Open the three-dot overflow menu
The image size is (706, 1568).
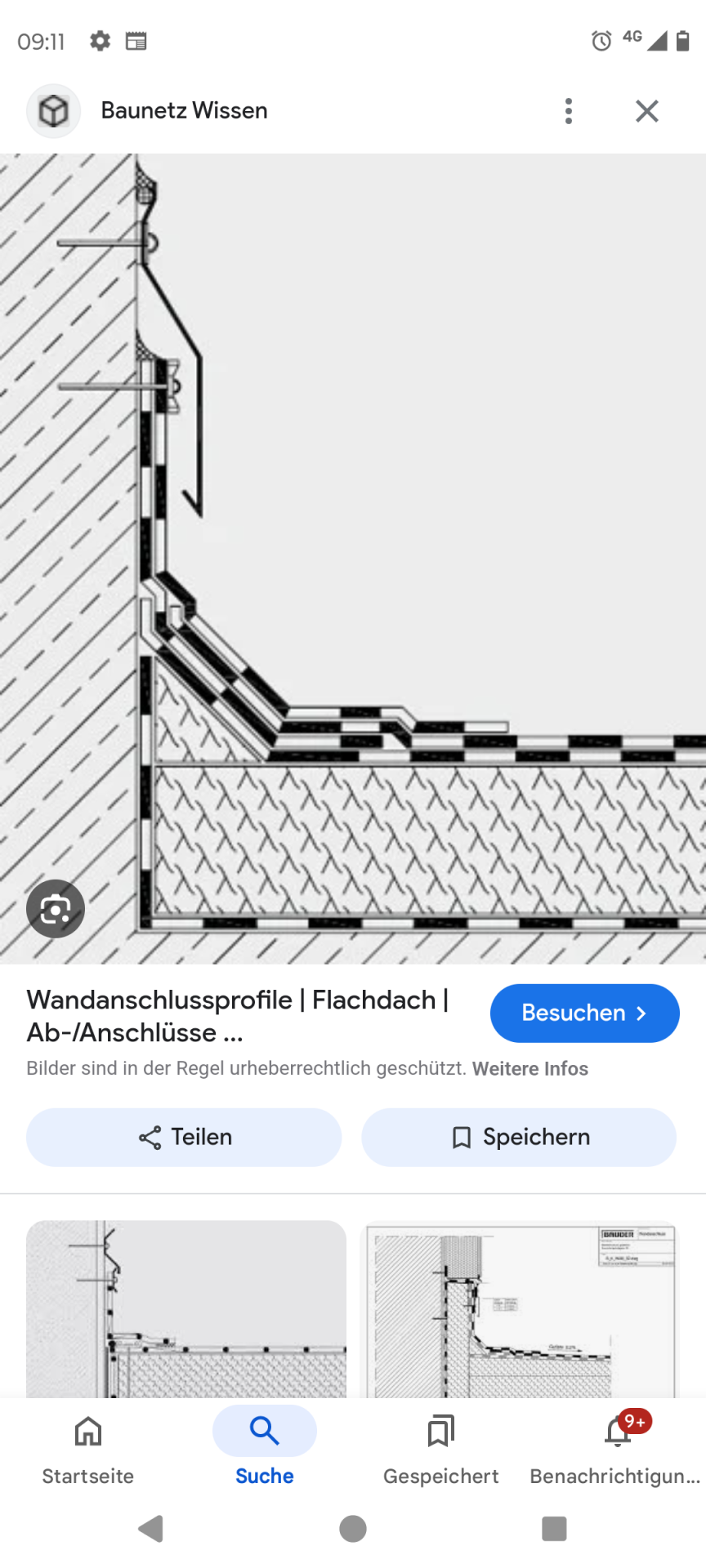click(x=569, y=111)
